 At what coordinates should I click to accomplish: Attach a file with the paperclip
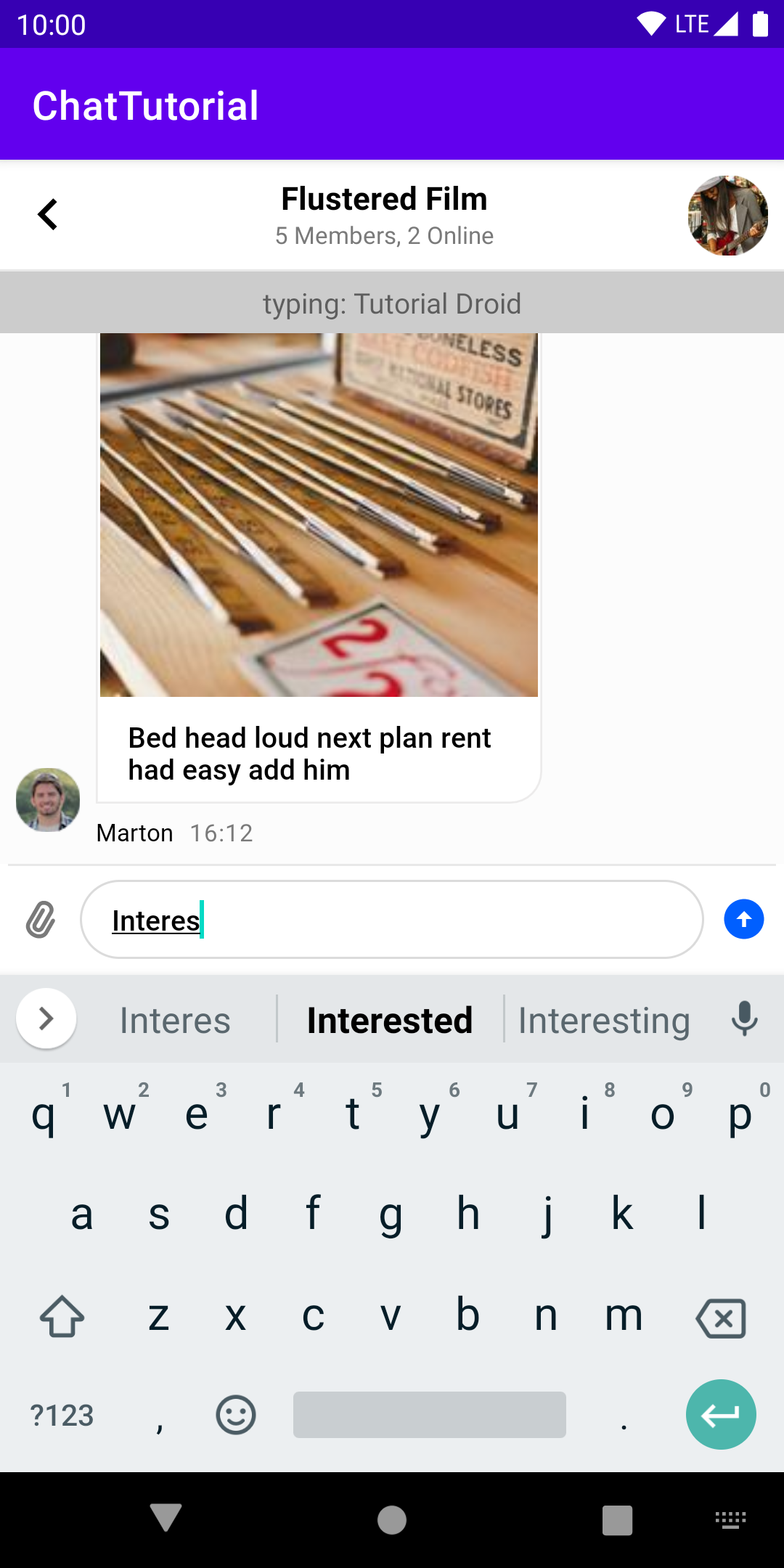click(41, 920)
